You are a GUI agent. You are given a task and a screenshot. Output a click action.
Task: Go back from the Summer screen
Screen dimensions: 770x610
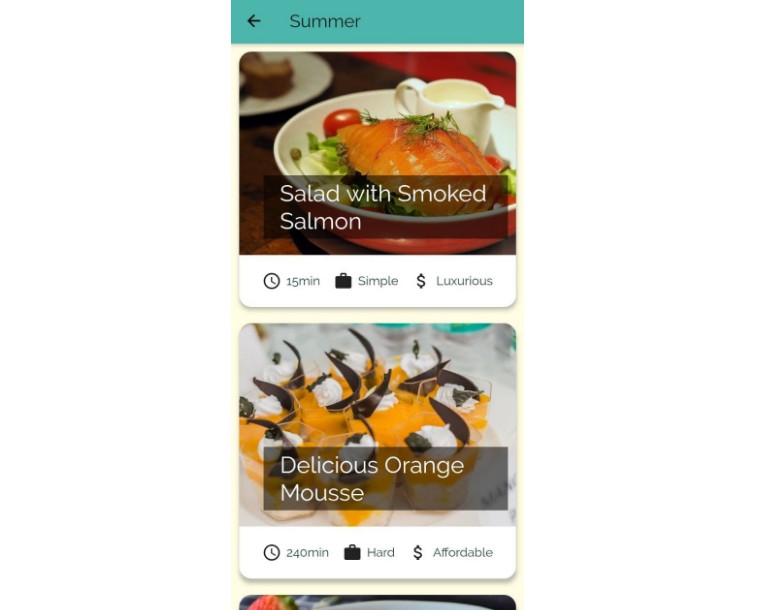click(x=254, y=21)
